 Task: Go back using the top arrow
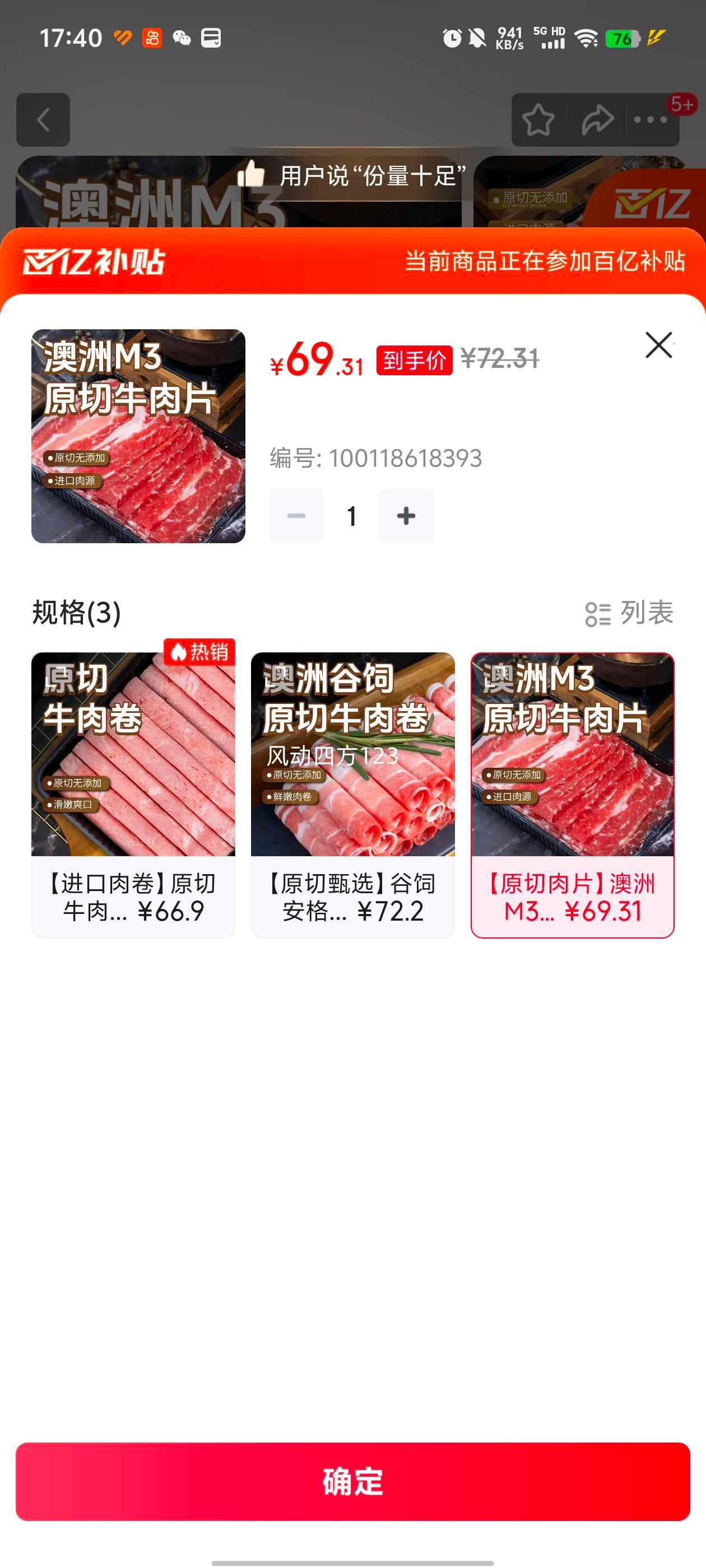[x=43, y=120]
